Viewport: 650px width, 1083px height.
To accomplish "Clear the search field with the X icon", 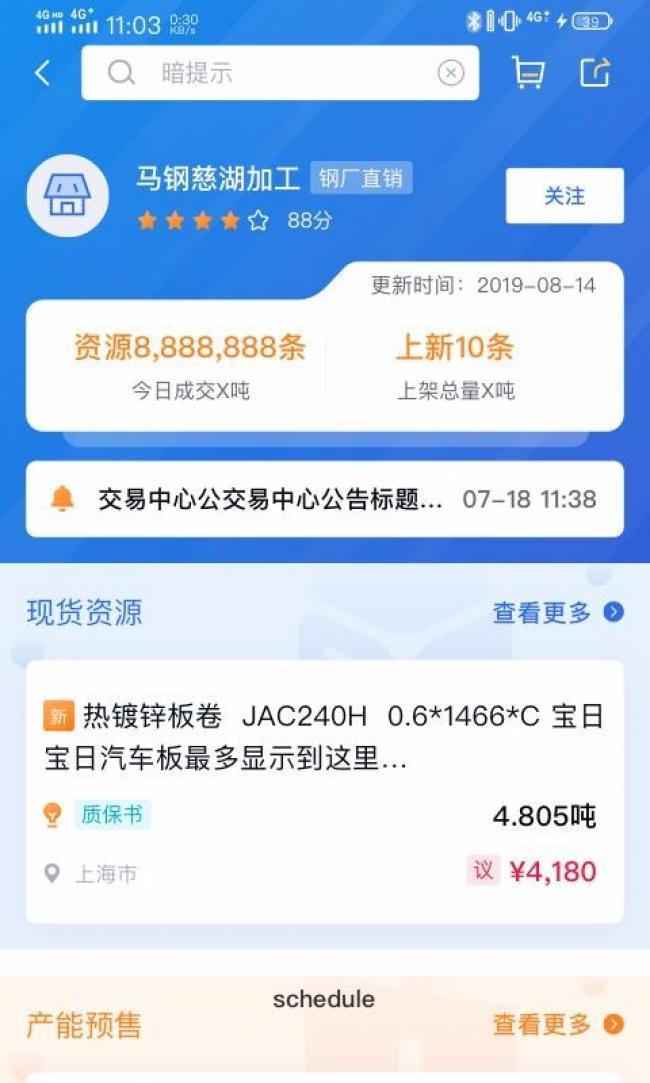I will (x=450, y=73).
